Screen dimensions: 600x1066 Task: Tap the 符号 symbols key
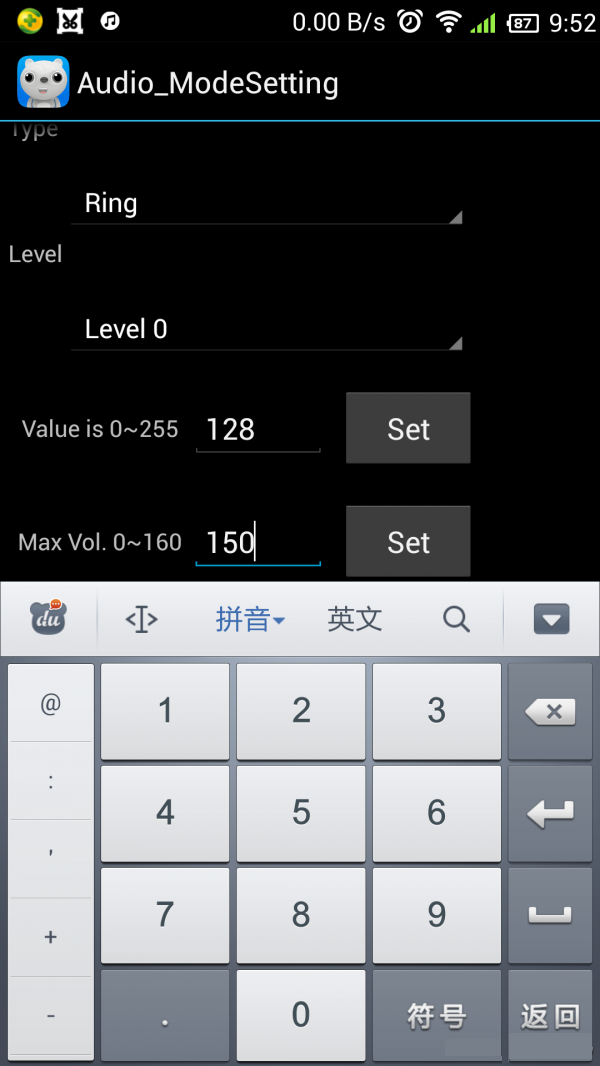pos(436,1016)
